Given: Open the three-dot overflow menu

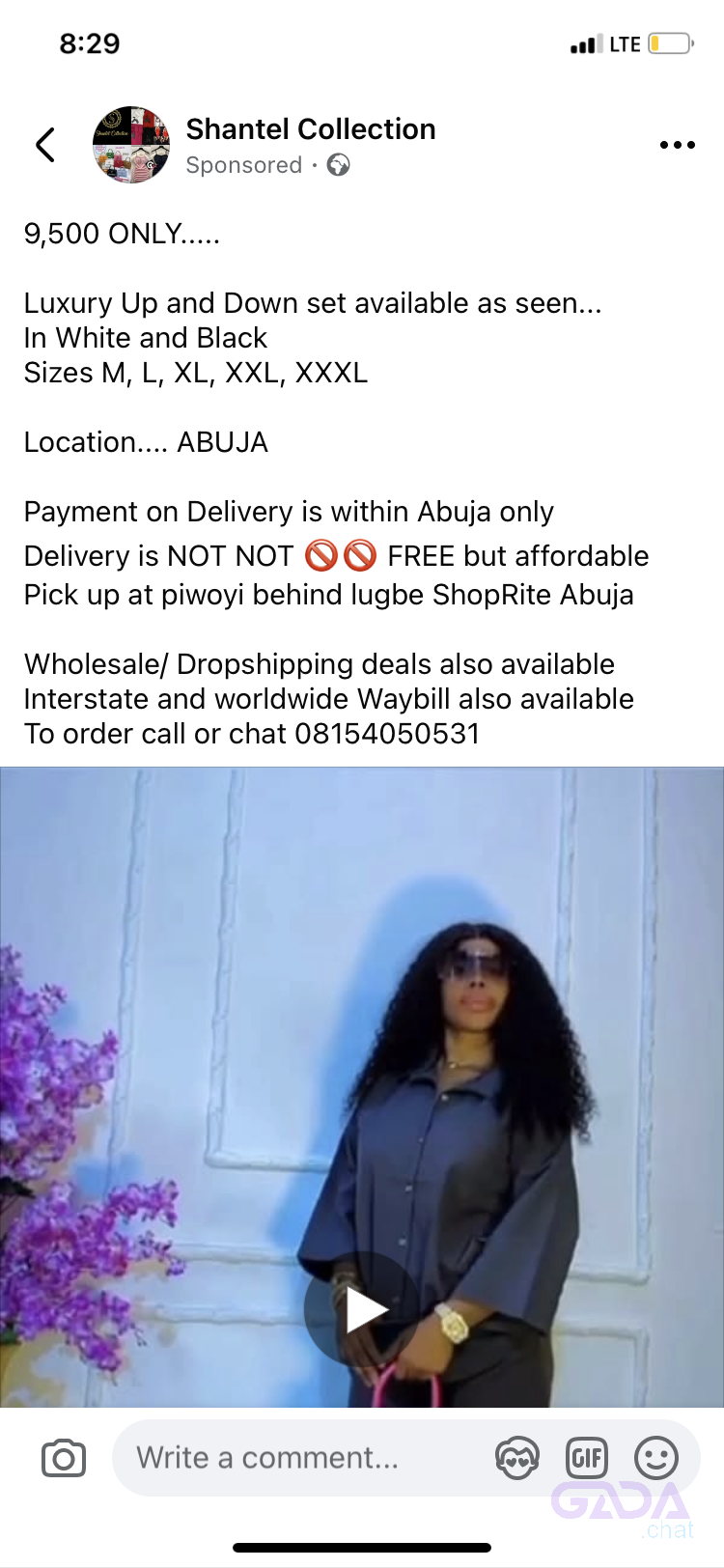Looking at the screenshot, I should 677,145.
